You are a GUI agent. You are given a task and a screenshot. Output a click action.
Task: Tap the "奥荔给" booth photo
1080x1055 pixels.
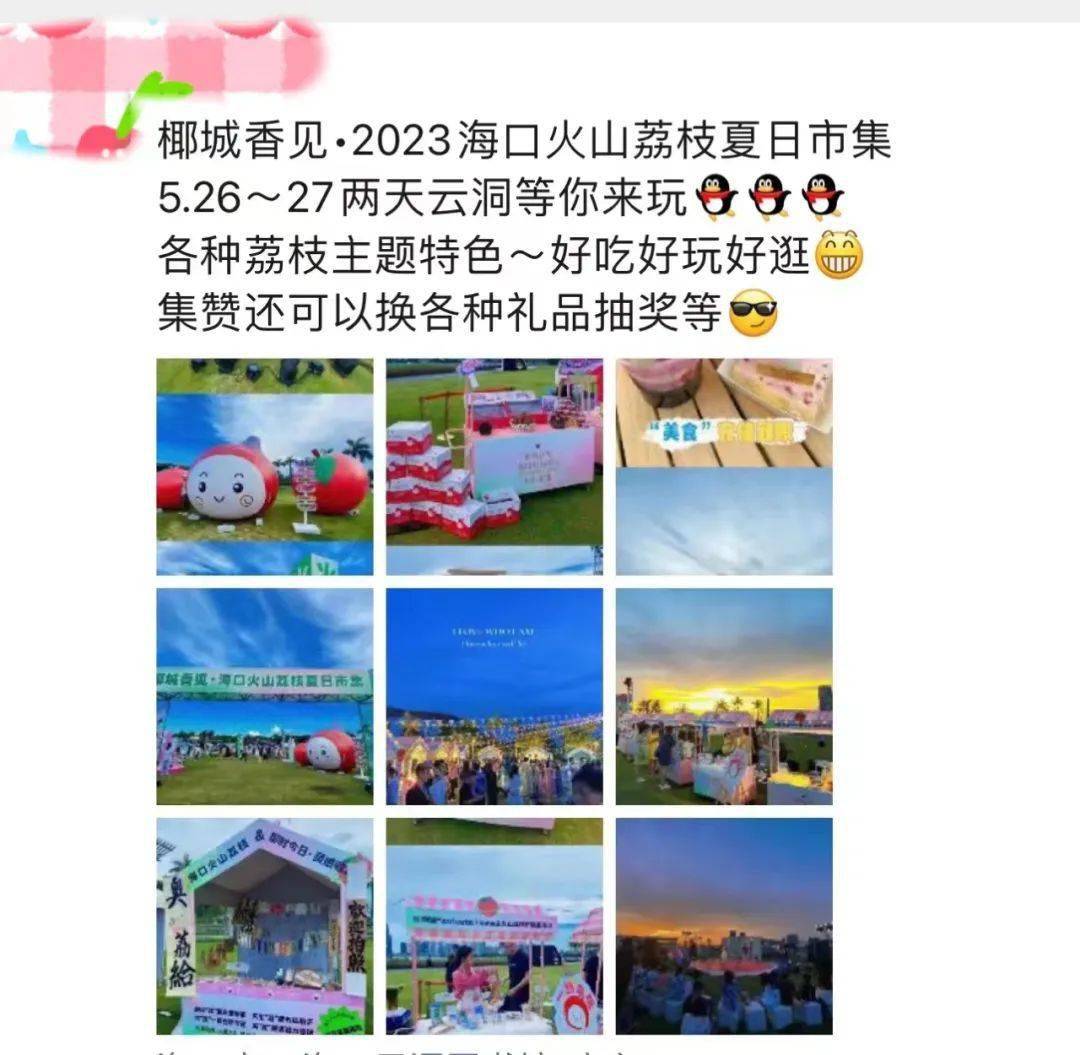tap(265, 926)
